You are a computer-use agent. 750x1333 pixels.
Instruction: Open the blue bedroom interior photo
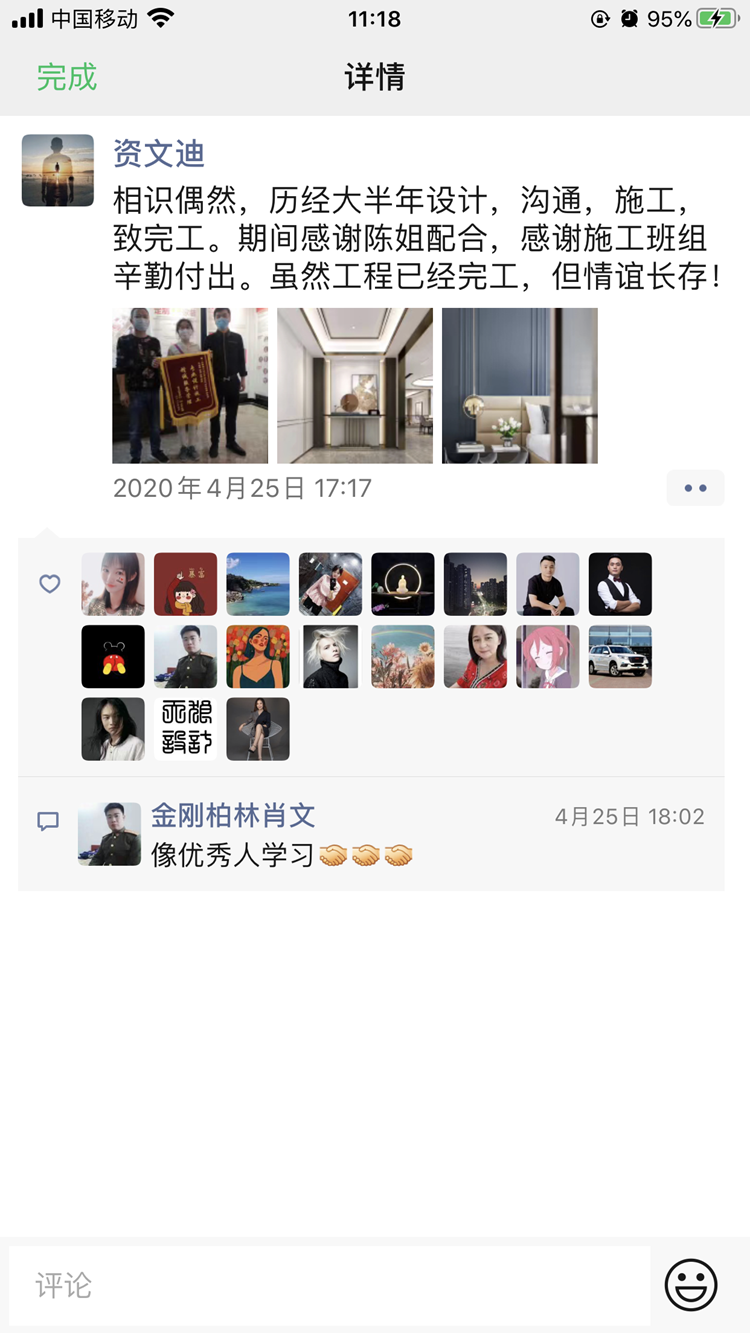pyautogui.click(x=519, y=386)
